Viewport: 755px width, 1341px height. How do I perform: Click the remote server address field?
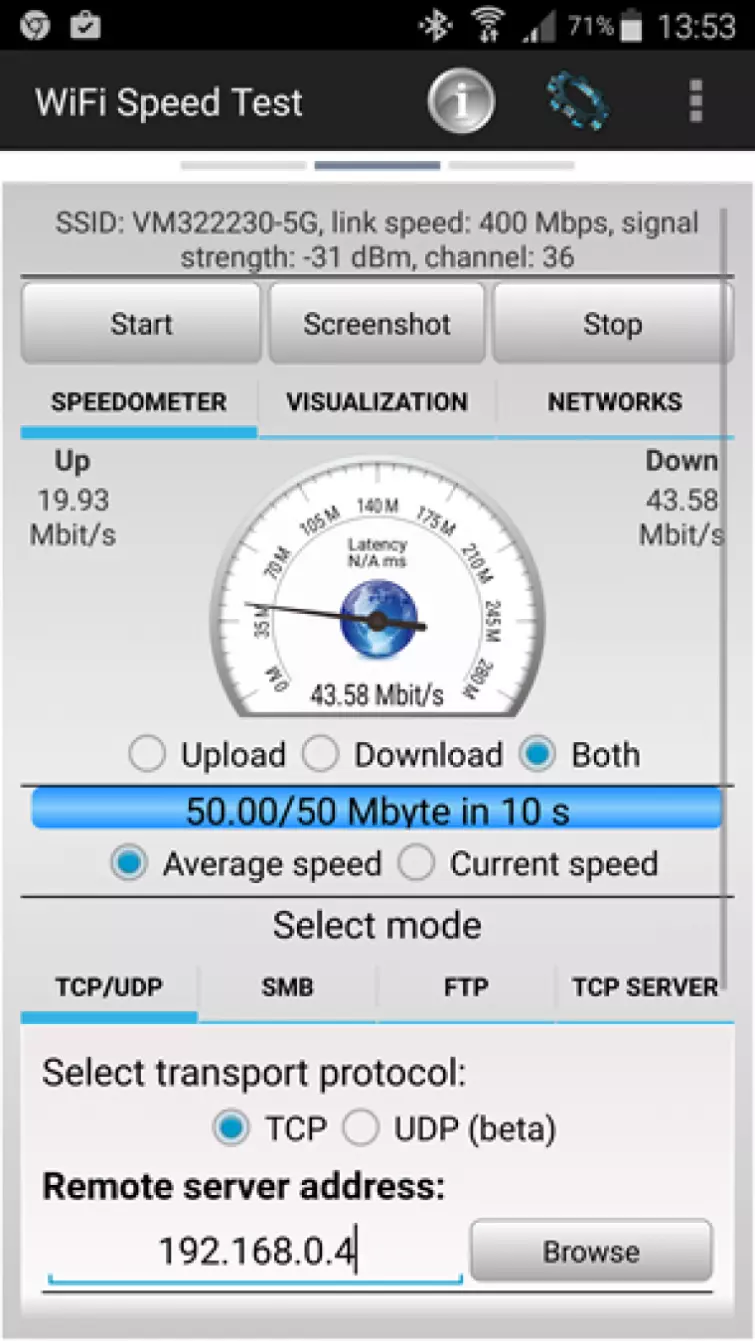click(x=255, y=1250)
